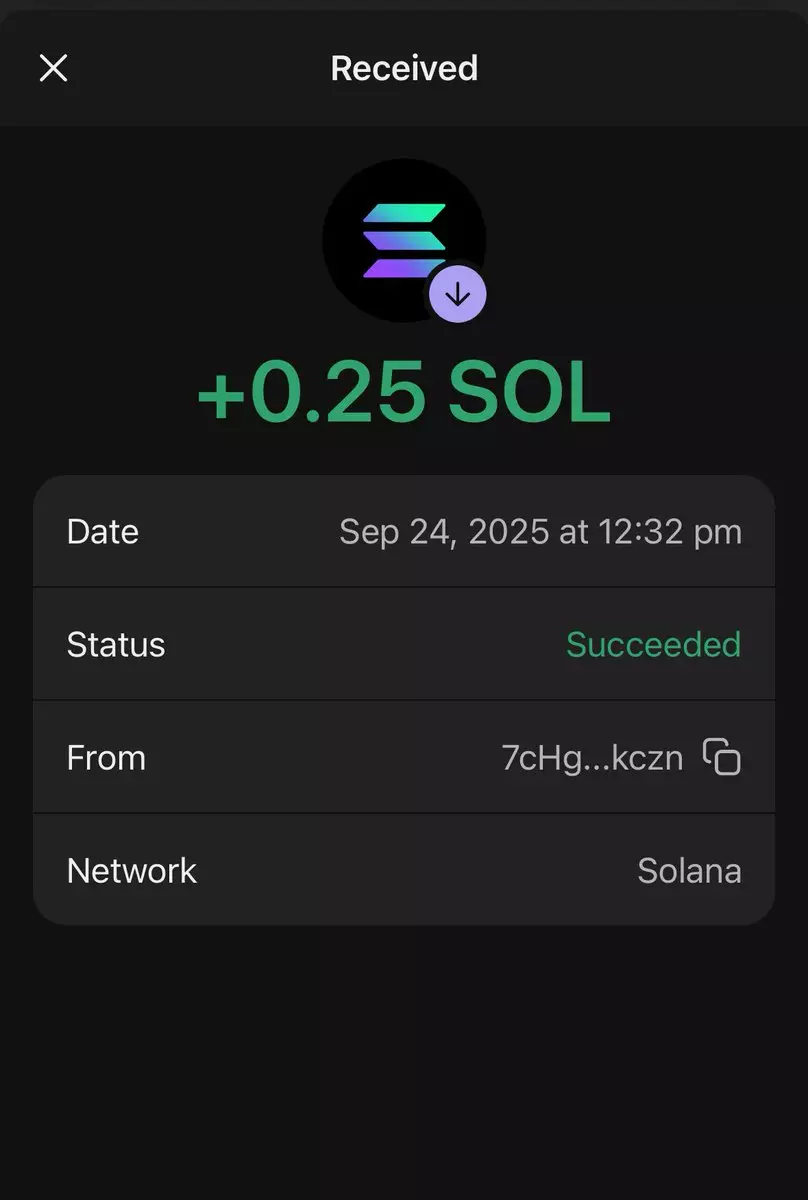Copy the sender address 7cHg...kczn
Image resolution: width=808 pixels, height=1200 pixels.
pyautogui.click(x=721, y=757)
